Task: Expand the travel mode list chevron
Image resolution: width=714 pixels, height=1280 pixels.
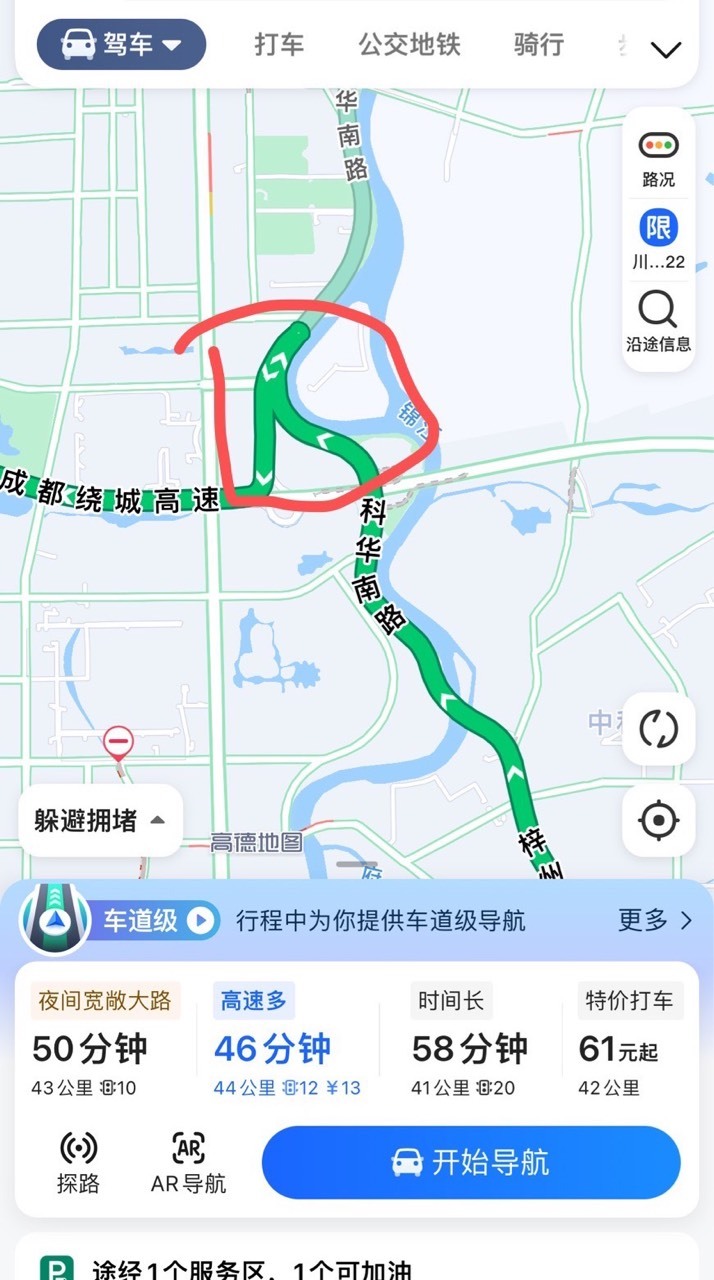Action: click(x=665, y=49)
